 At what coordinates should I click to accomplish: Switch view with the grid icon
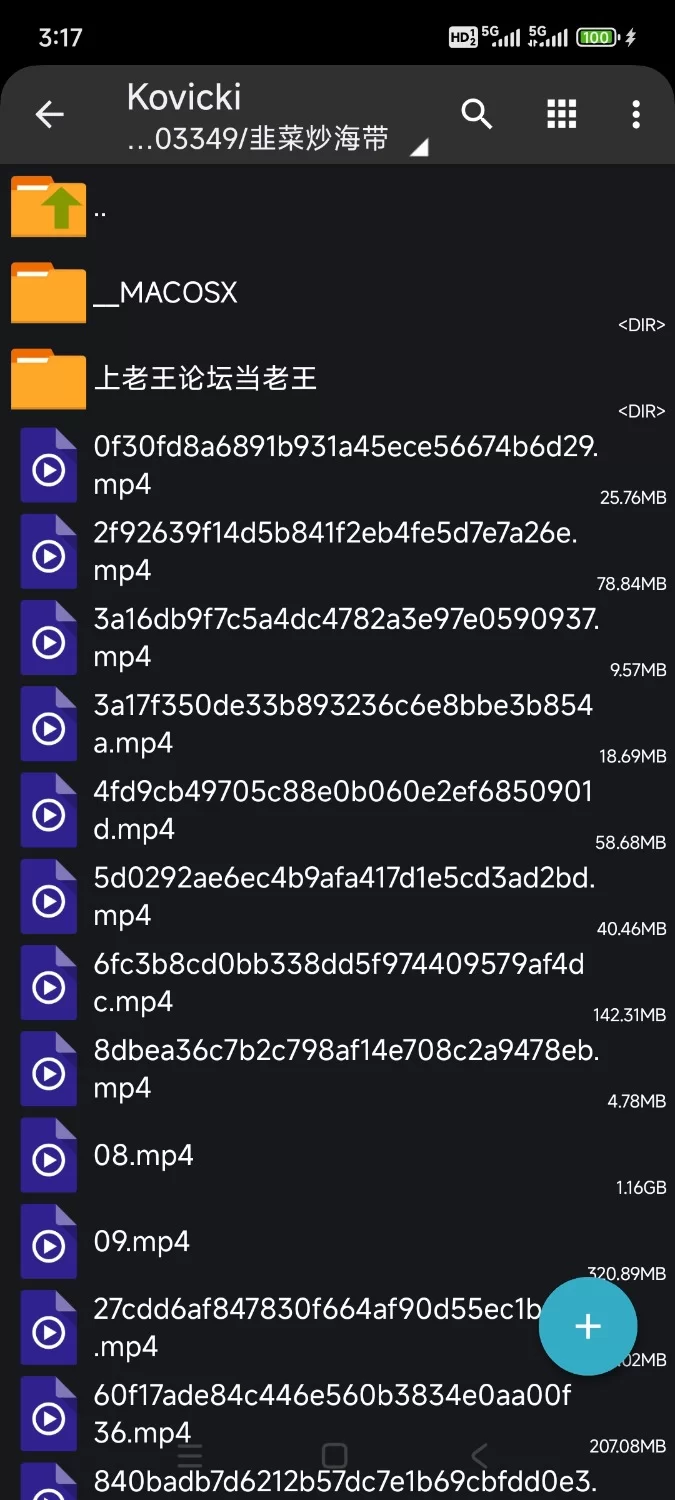point(562,115)
